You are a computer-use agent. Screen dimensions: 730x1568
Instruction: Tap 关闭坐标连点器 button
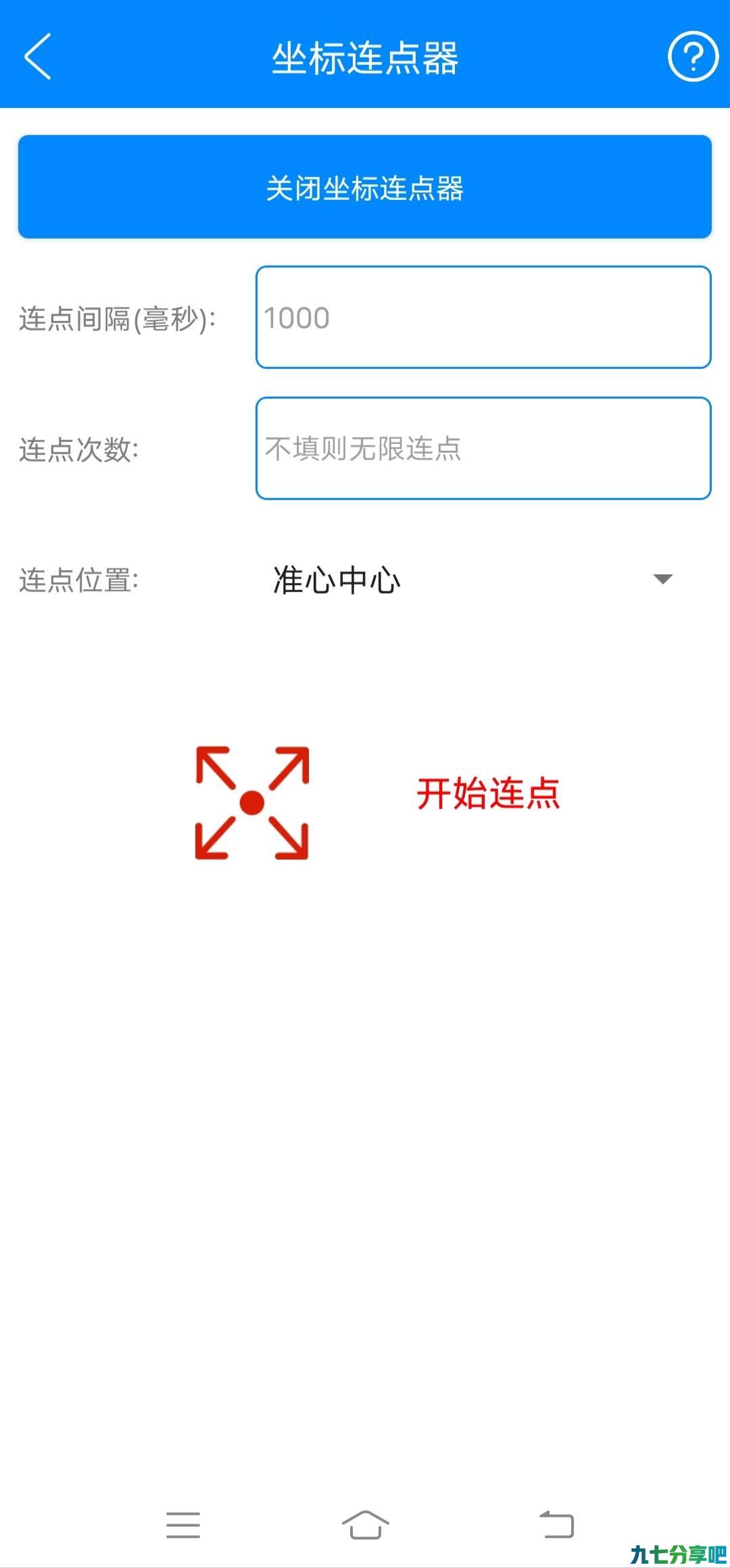pyautogui.click(x=365, y=187)
